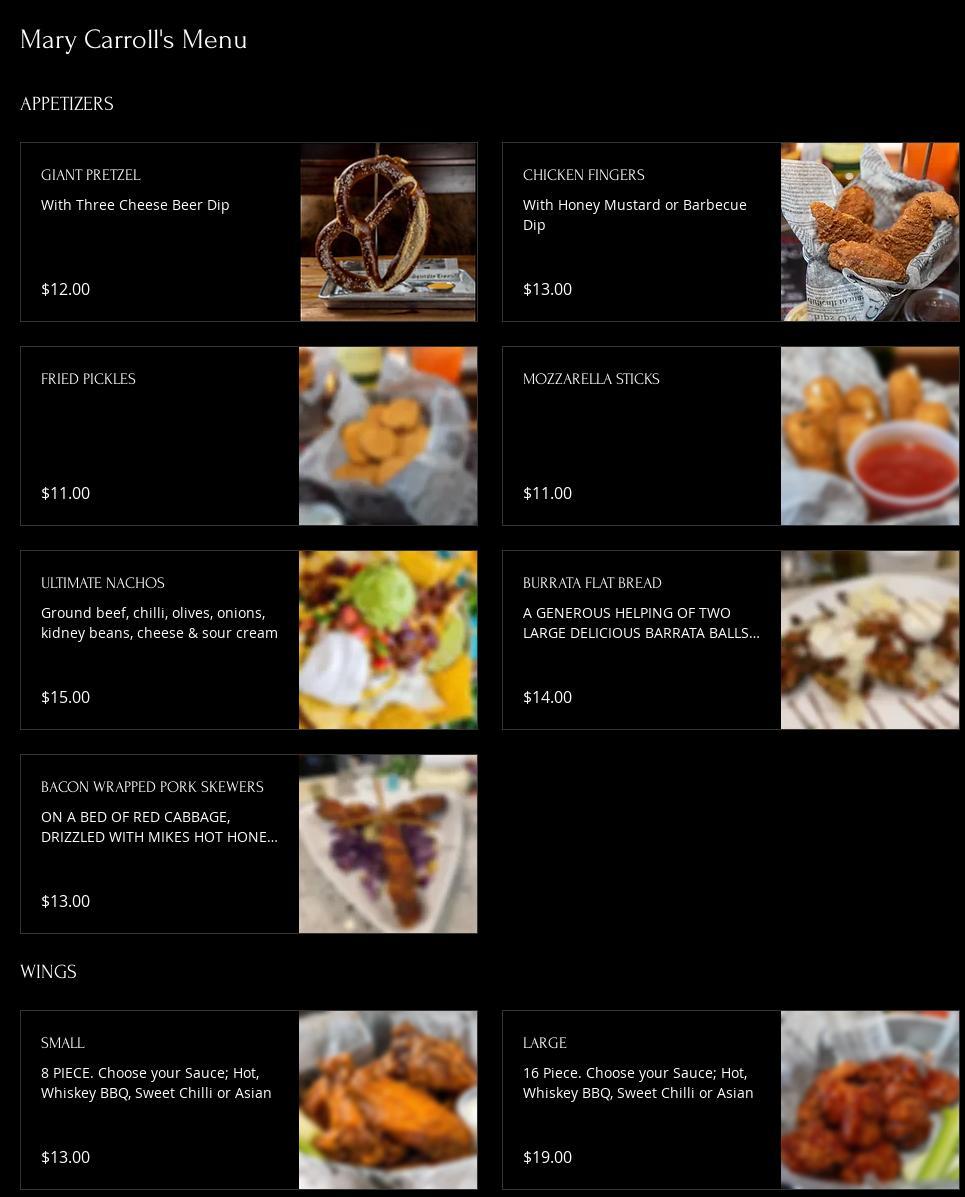View the Large 16 piece wings item

[x=730, y=1100]
